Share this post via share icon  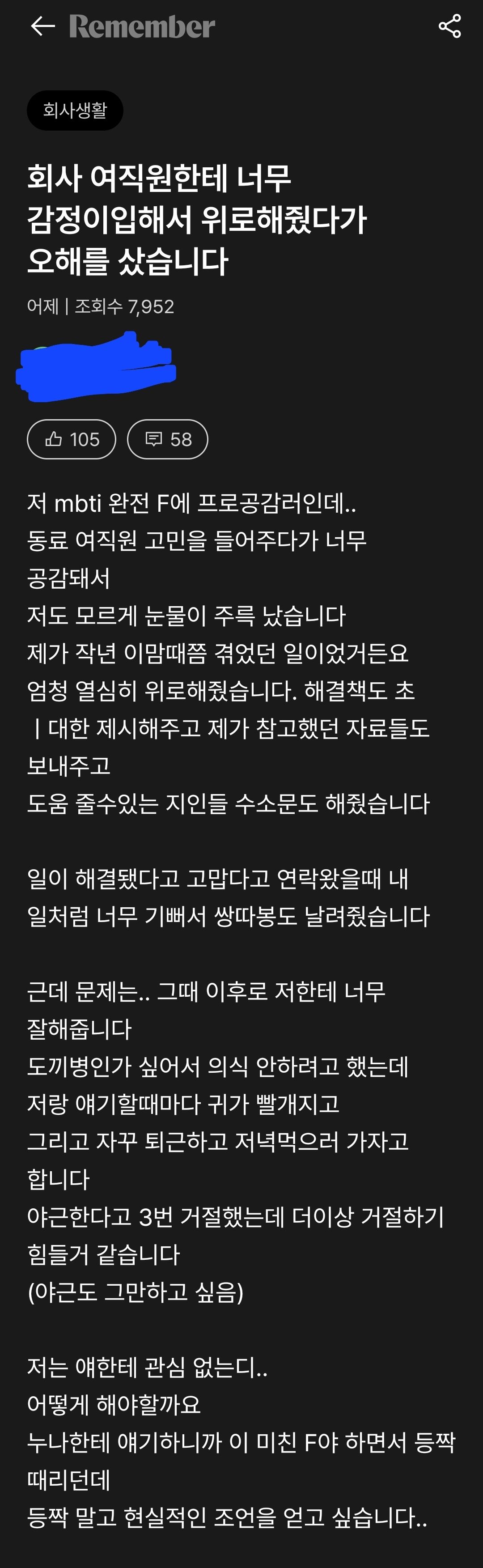(x=449, y=26)
